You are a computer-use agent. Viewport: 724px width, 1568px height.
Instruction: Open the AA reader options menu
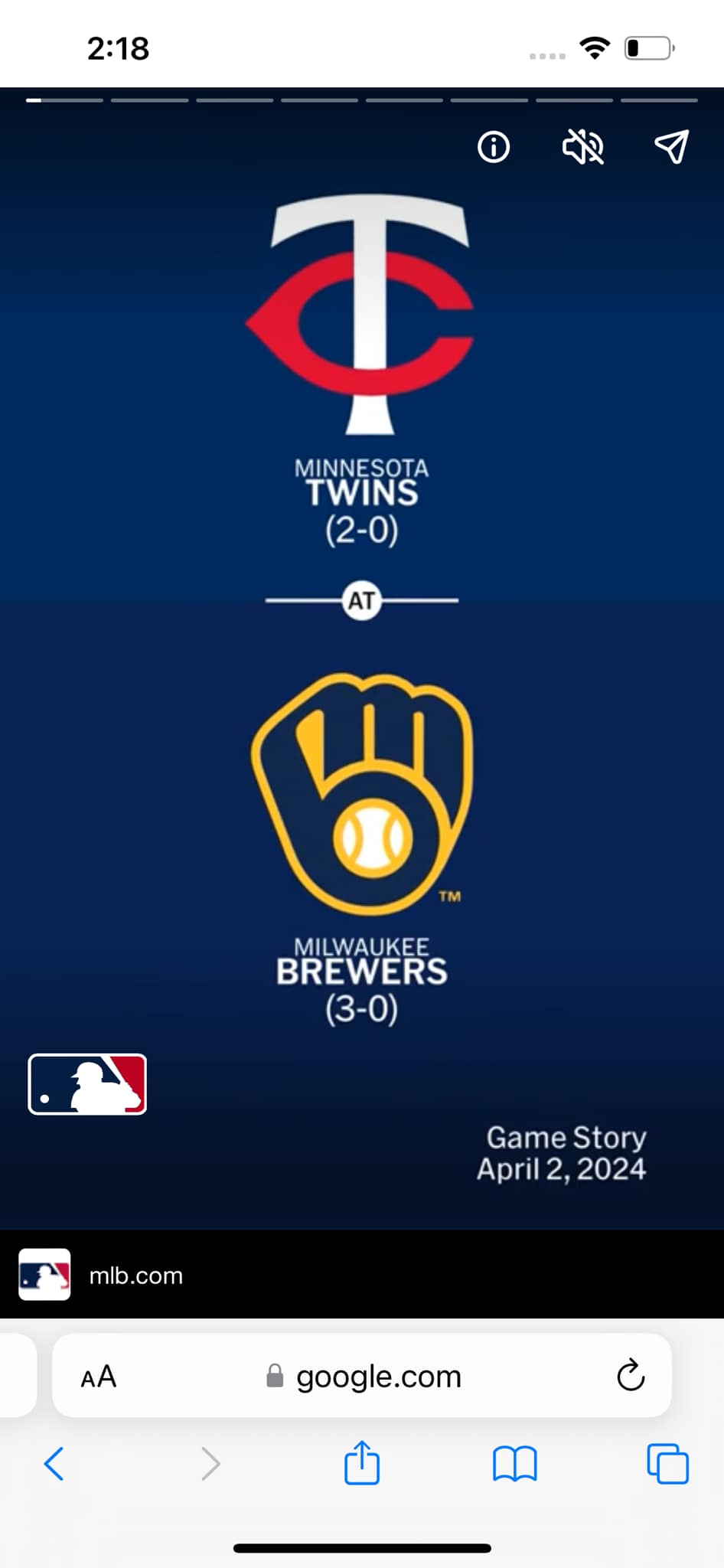(x=99, y=1377)
